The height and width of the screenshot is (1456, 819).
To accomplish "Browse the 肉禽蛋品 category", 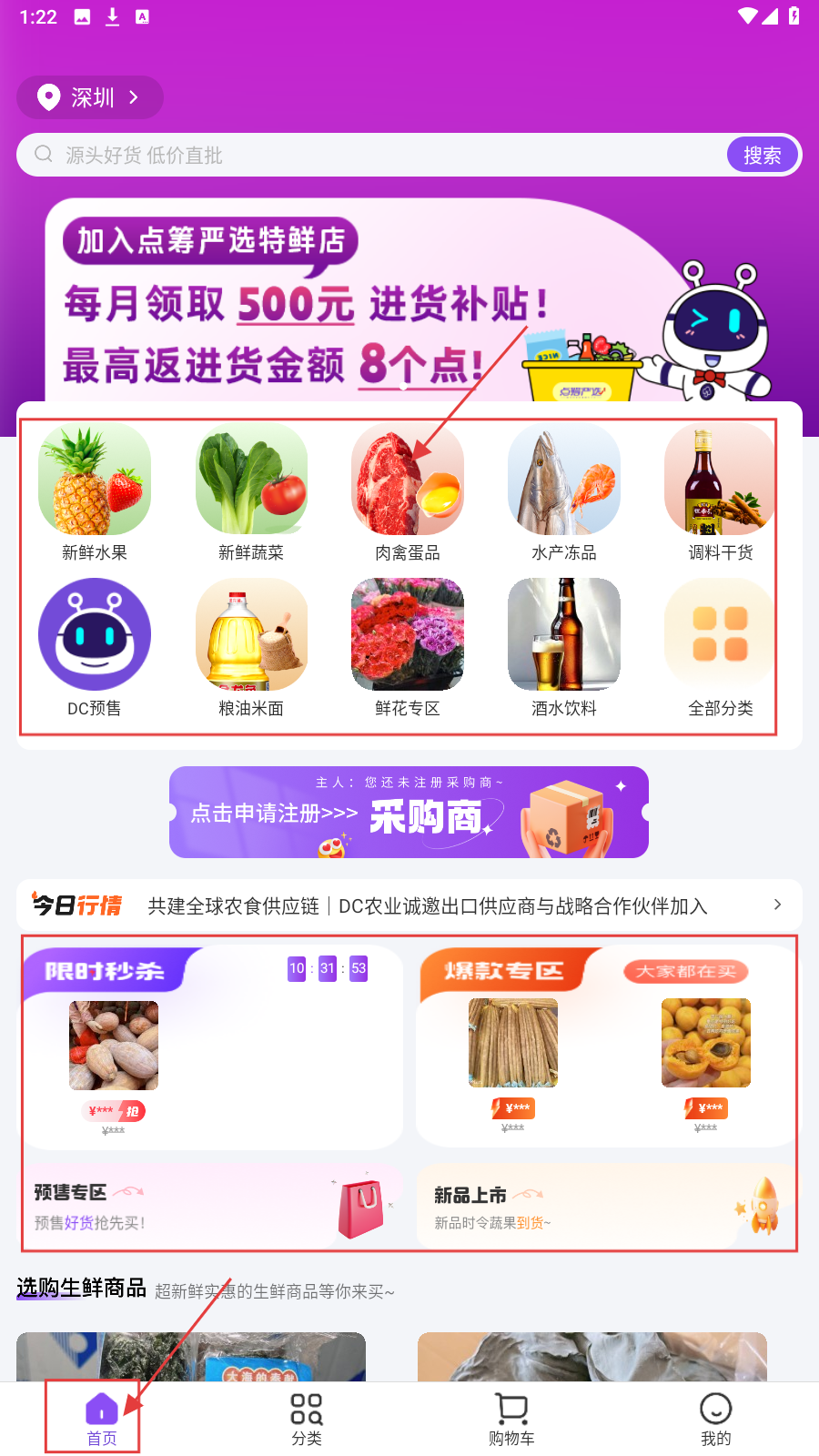I will point(408,491).
